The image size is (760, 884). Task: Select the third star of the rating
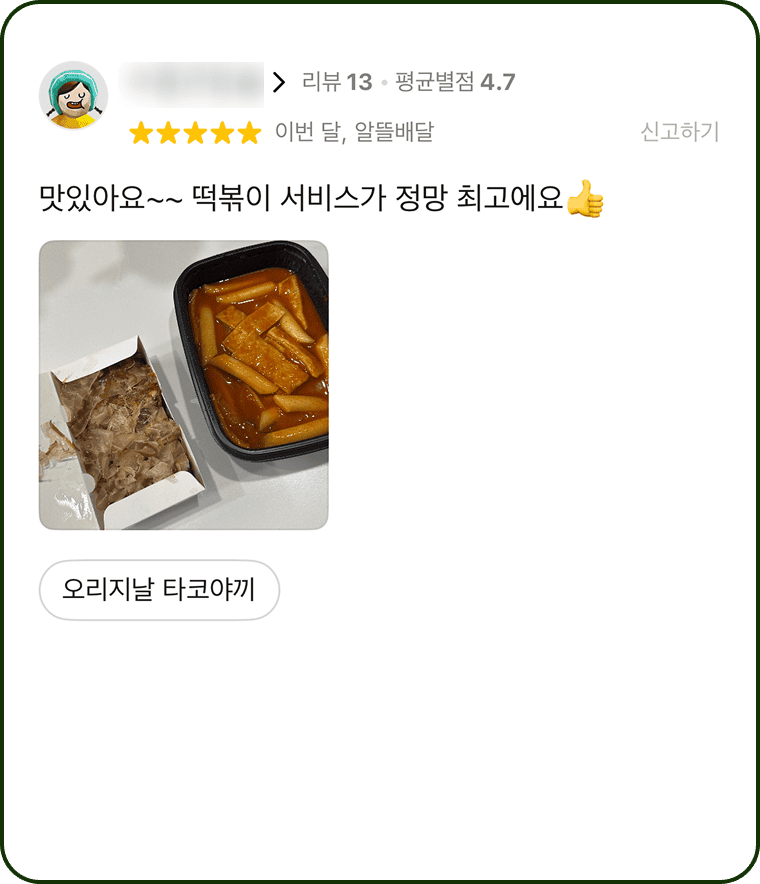[195, 130]
